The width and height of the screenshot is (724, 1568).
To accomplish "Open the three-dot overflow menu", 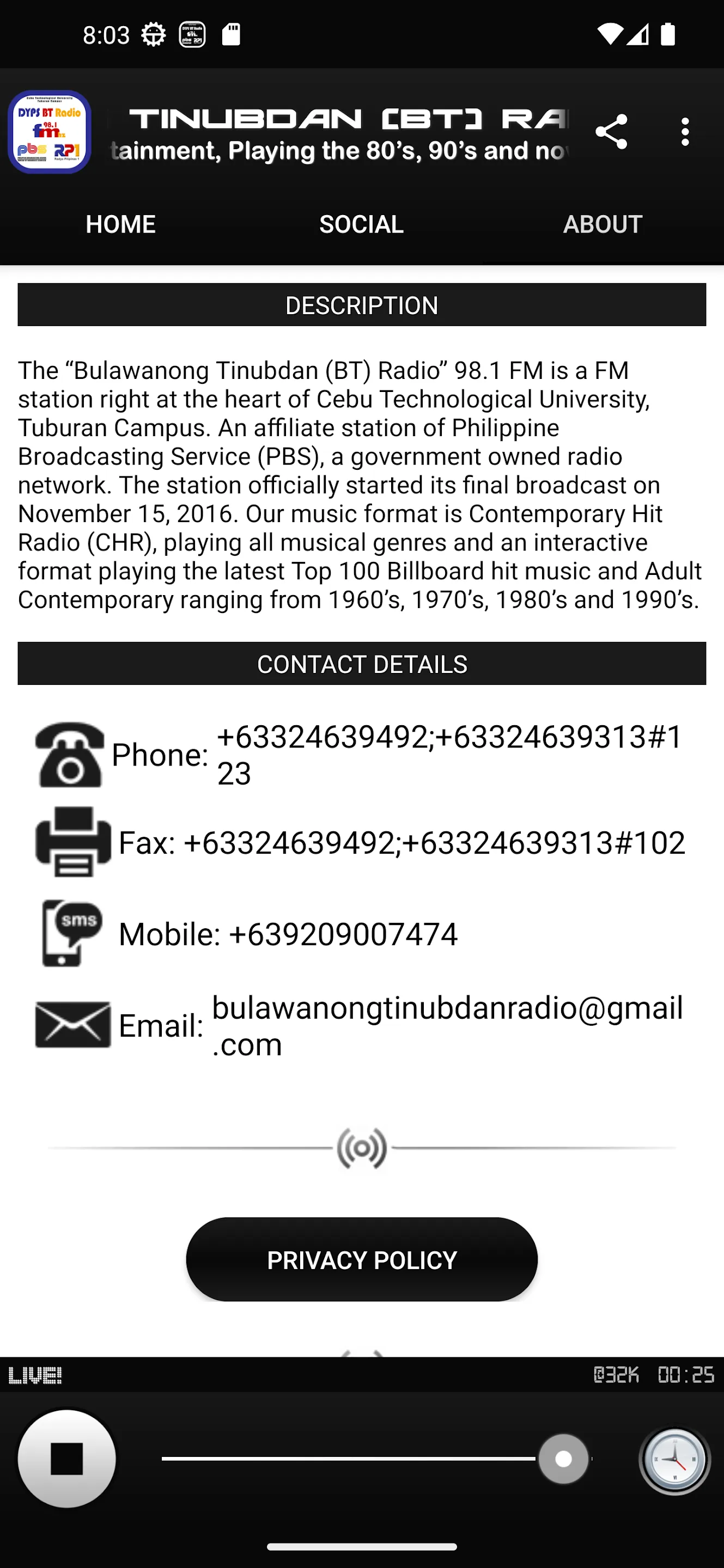I will pyautogui.click(x=685, y=131).
